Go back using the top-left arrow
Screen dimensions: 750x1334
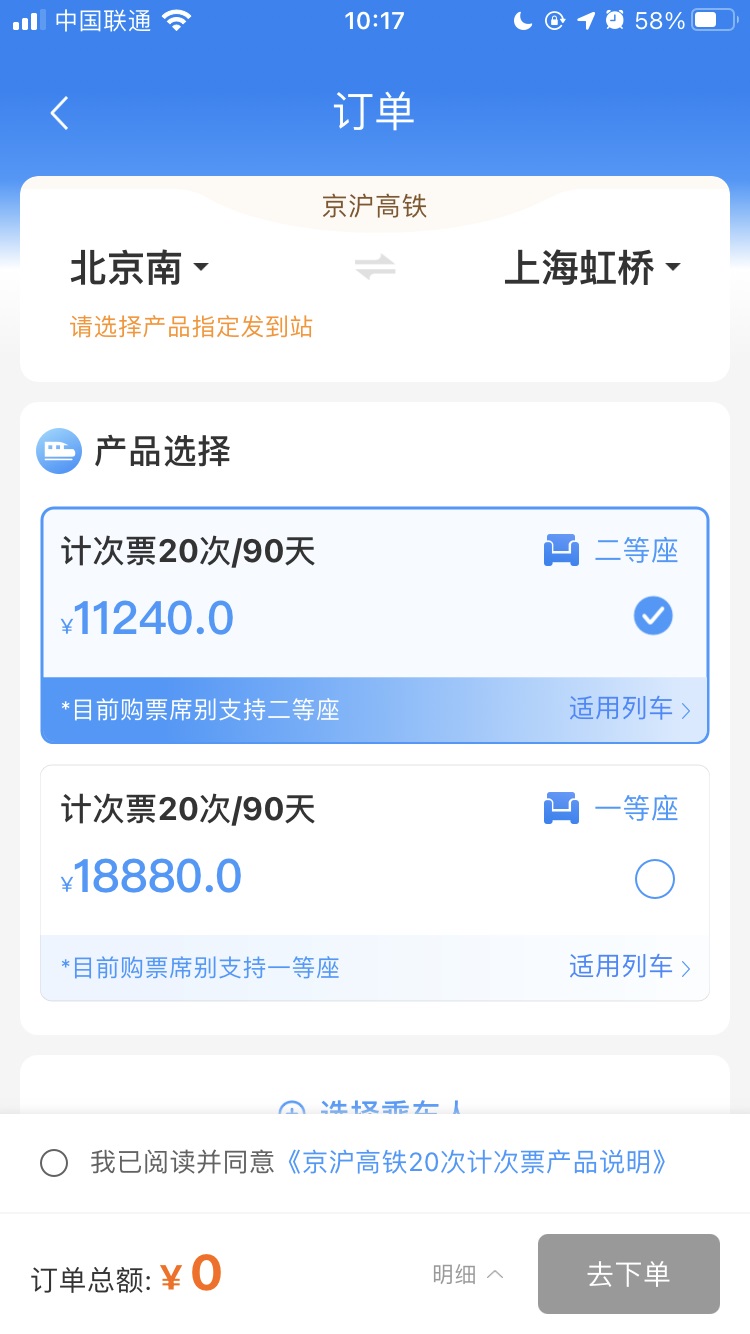[x=60, y=113]
